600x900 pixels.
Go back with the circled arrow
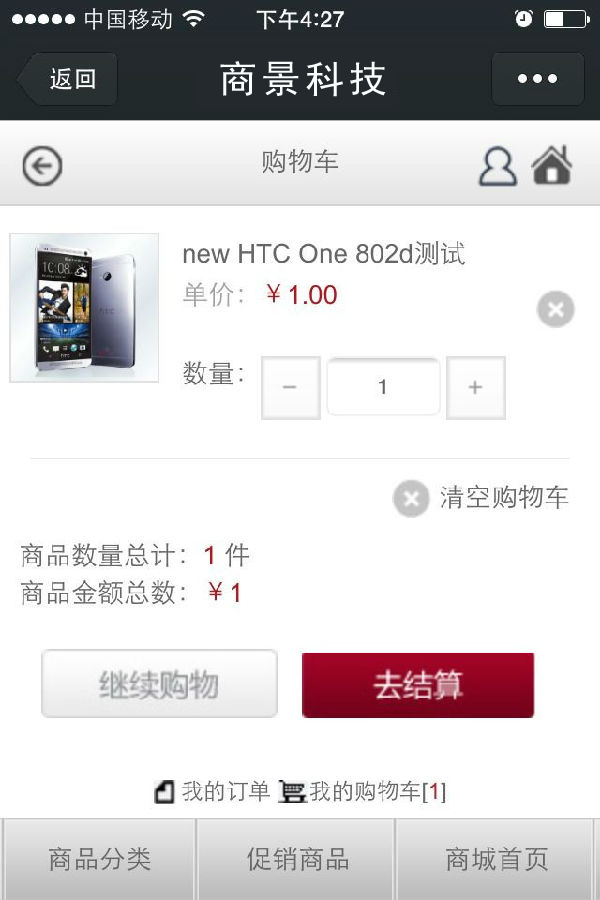coord(42,166)
